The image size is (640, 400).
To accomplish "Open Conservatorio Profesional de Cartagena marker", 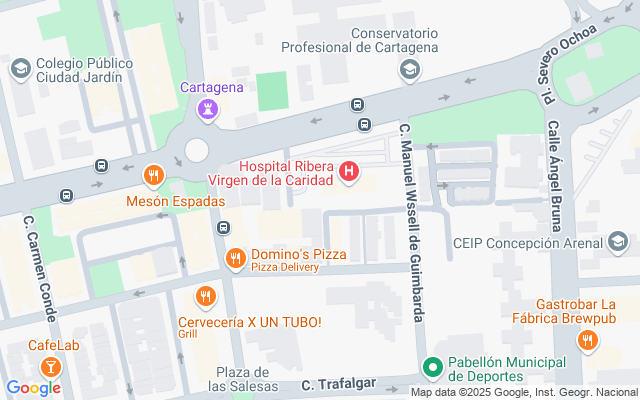I will (x=409, y=70).
